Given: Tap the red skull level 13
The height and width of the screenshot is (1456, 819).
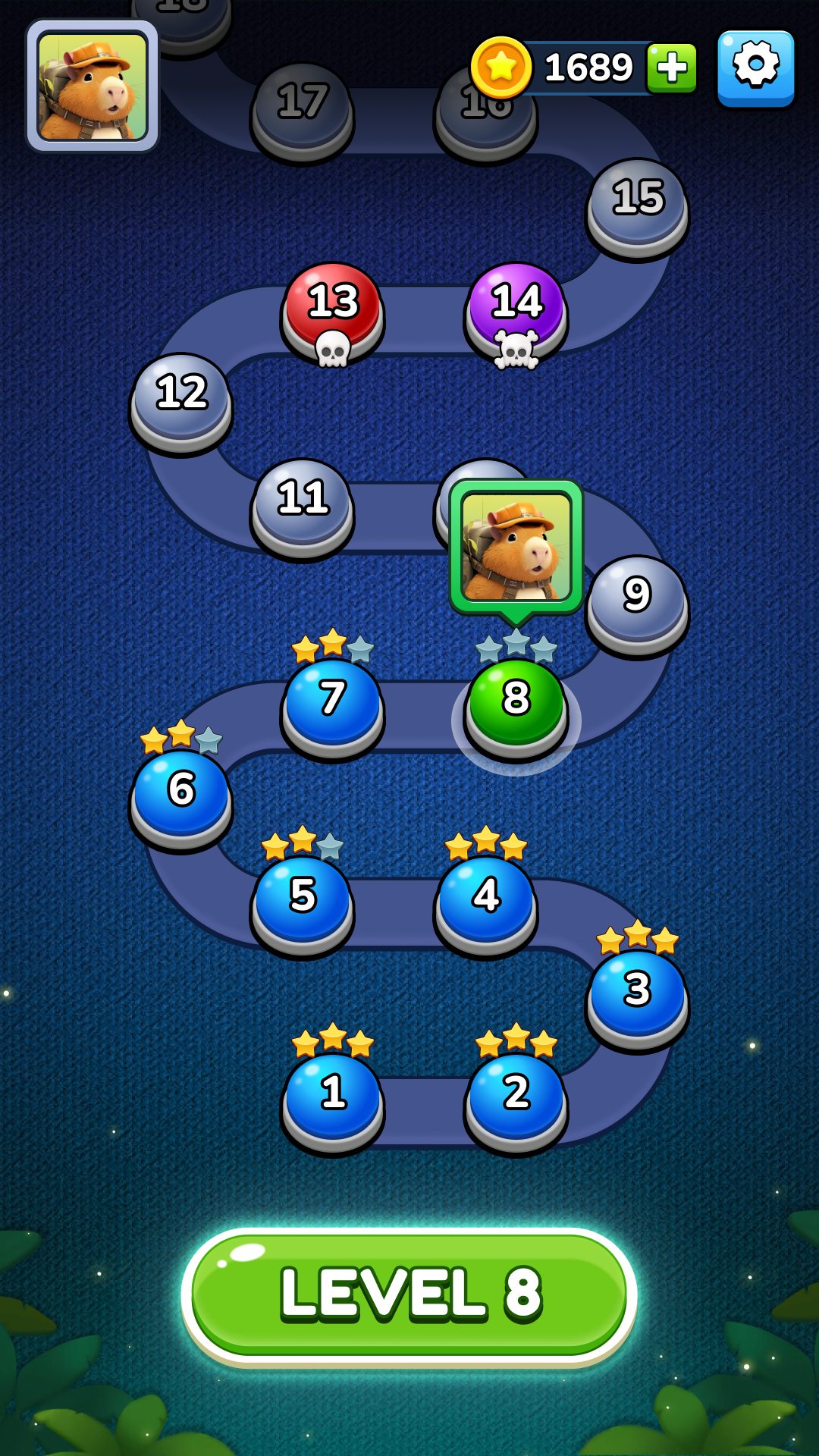Looking at the screenshot, I should tap(332, 306).
